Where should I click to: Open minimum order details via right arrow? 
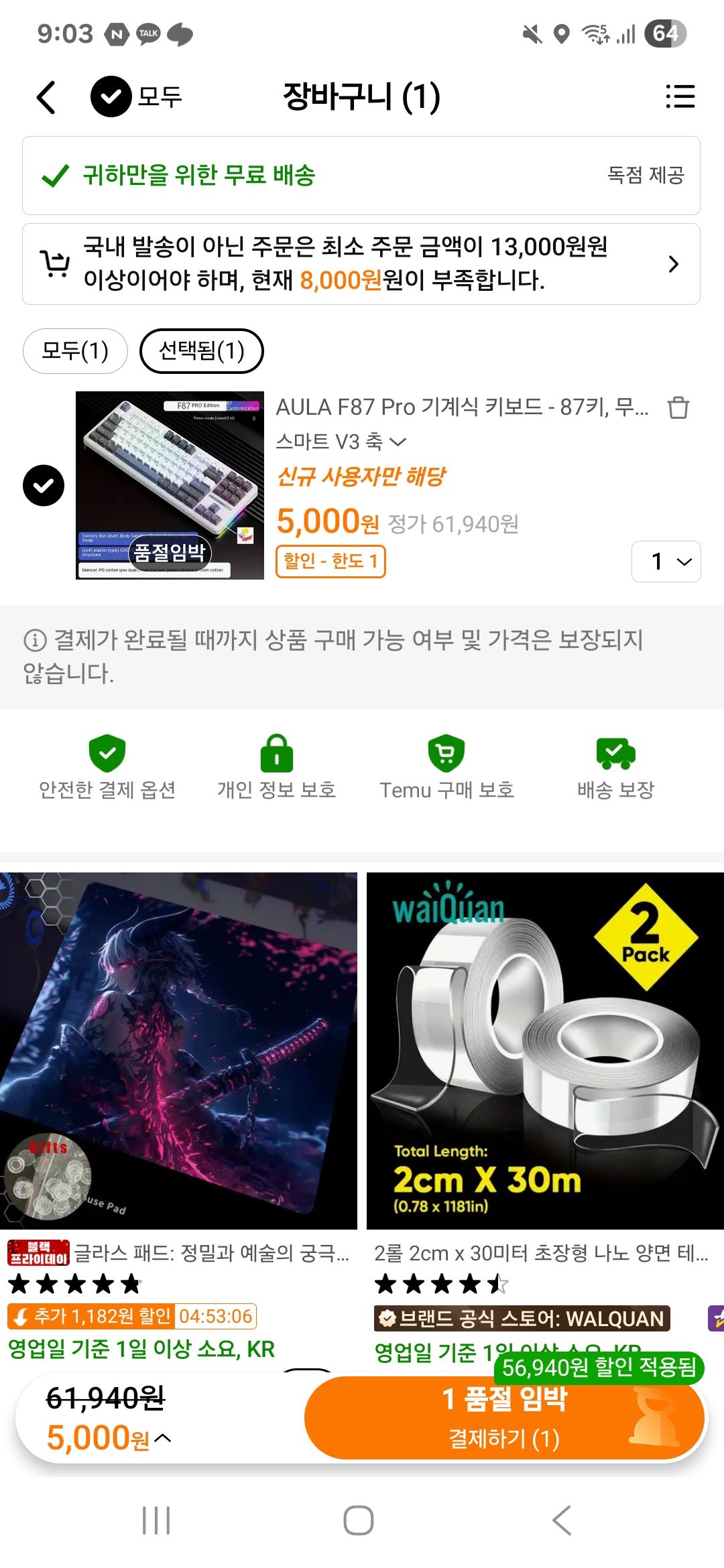674,264
